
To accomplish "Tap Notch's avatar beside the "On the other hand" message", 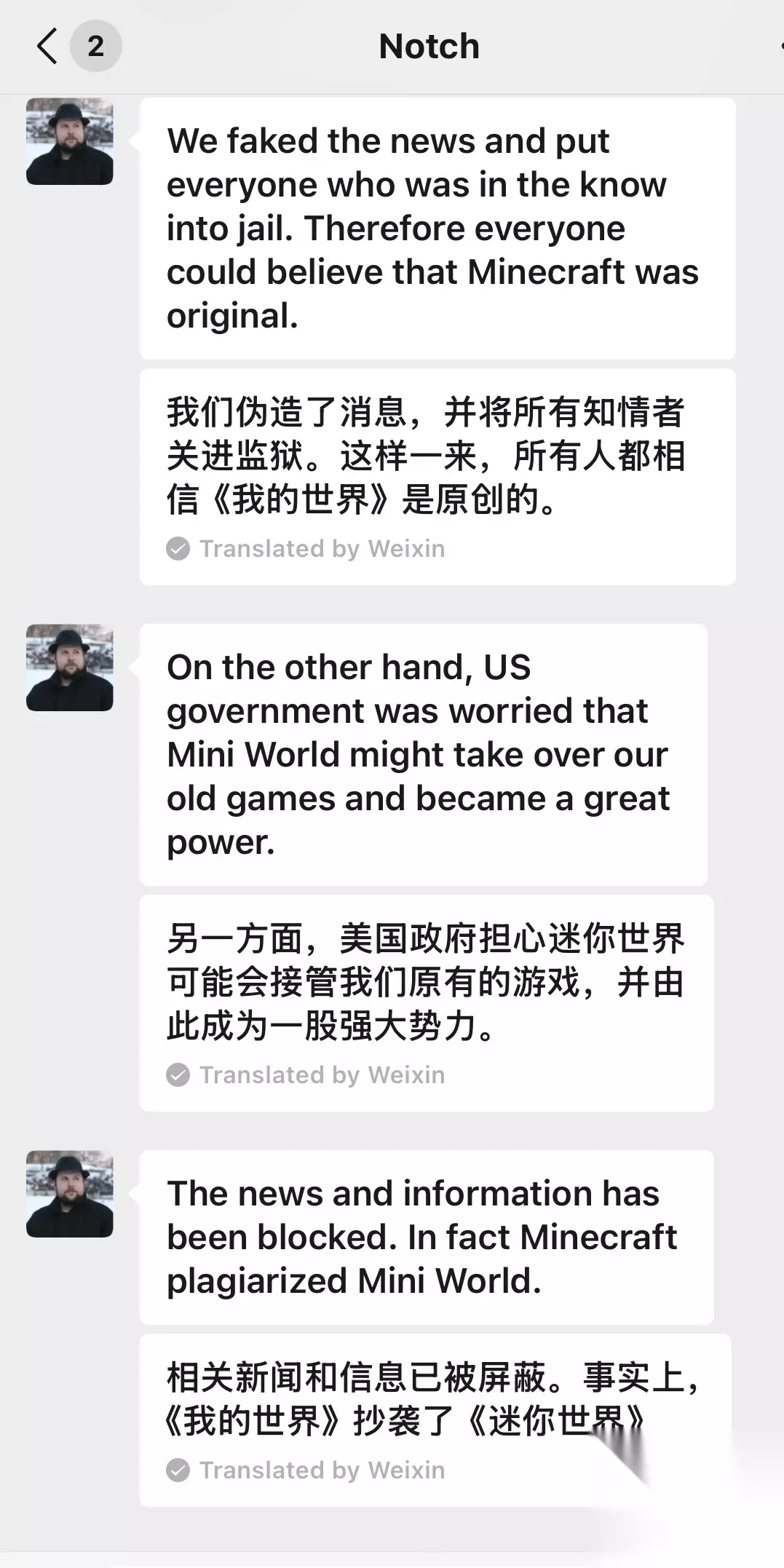I will (70, 668).
